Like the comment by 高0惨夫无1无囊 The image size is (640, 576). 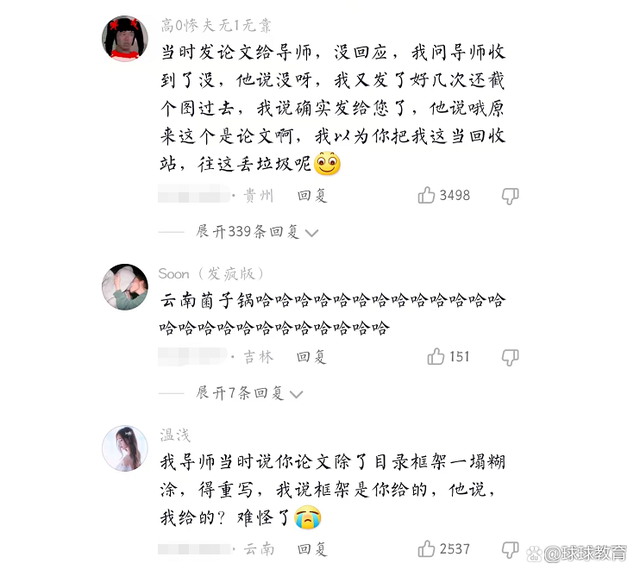coord(427,195)
